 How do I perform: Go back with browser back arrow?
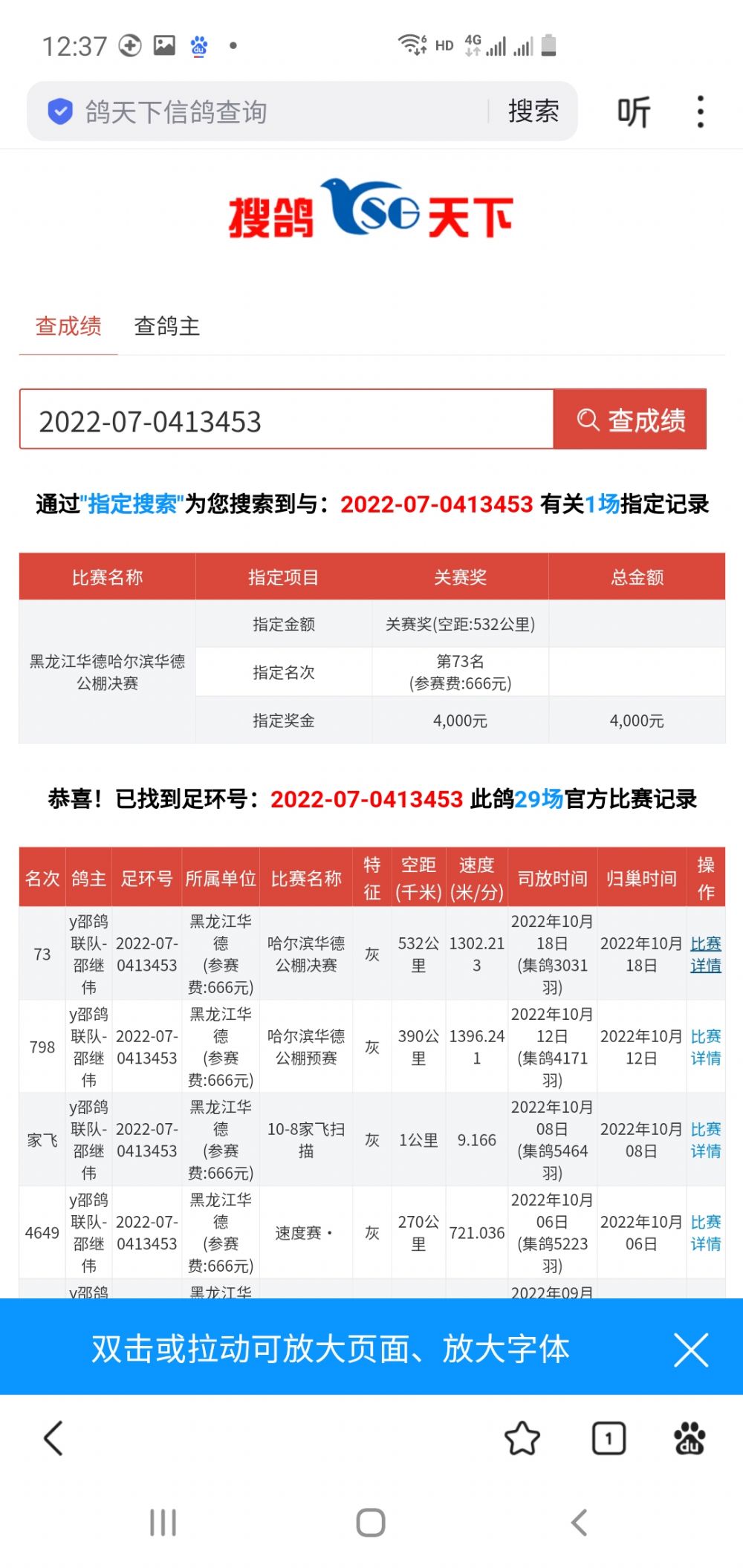[x=53, y=1439]
